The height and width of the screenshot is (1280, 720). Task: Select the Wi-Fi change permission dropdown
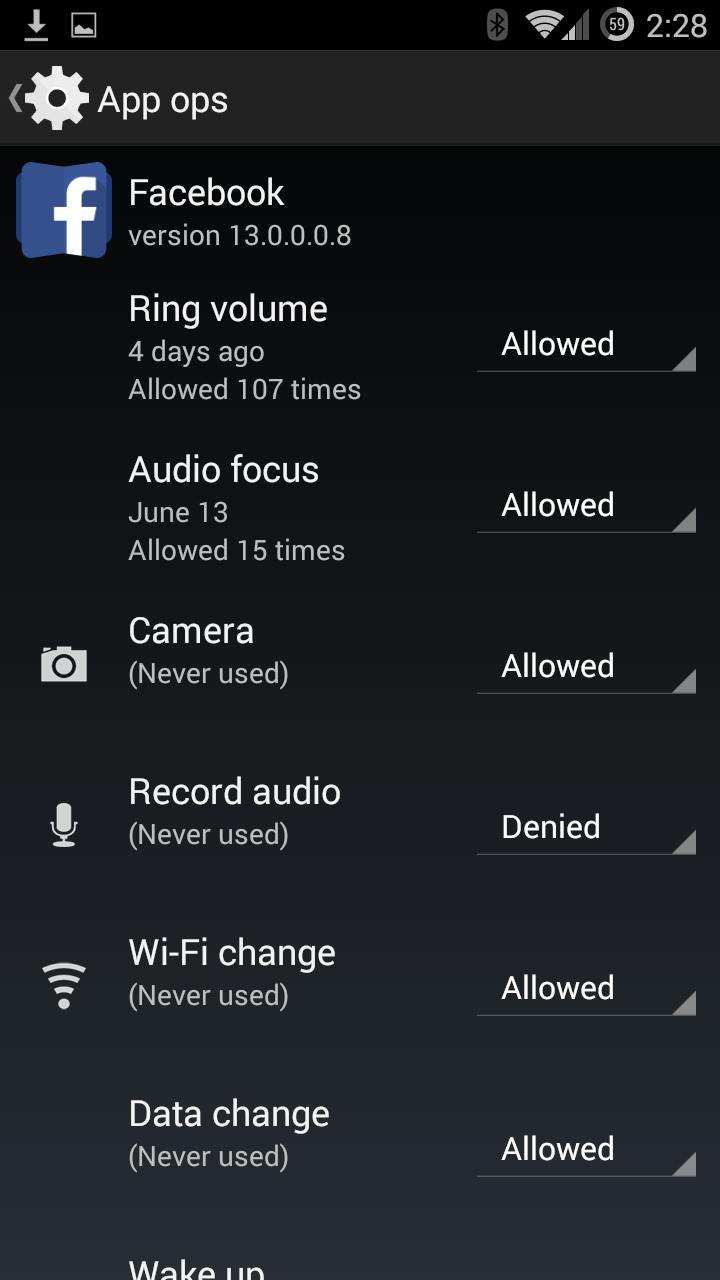pyautogui.click(x=586, y=989)
